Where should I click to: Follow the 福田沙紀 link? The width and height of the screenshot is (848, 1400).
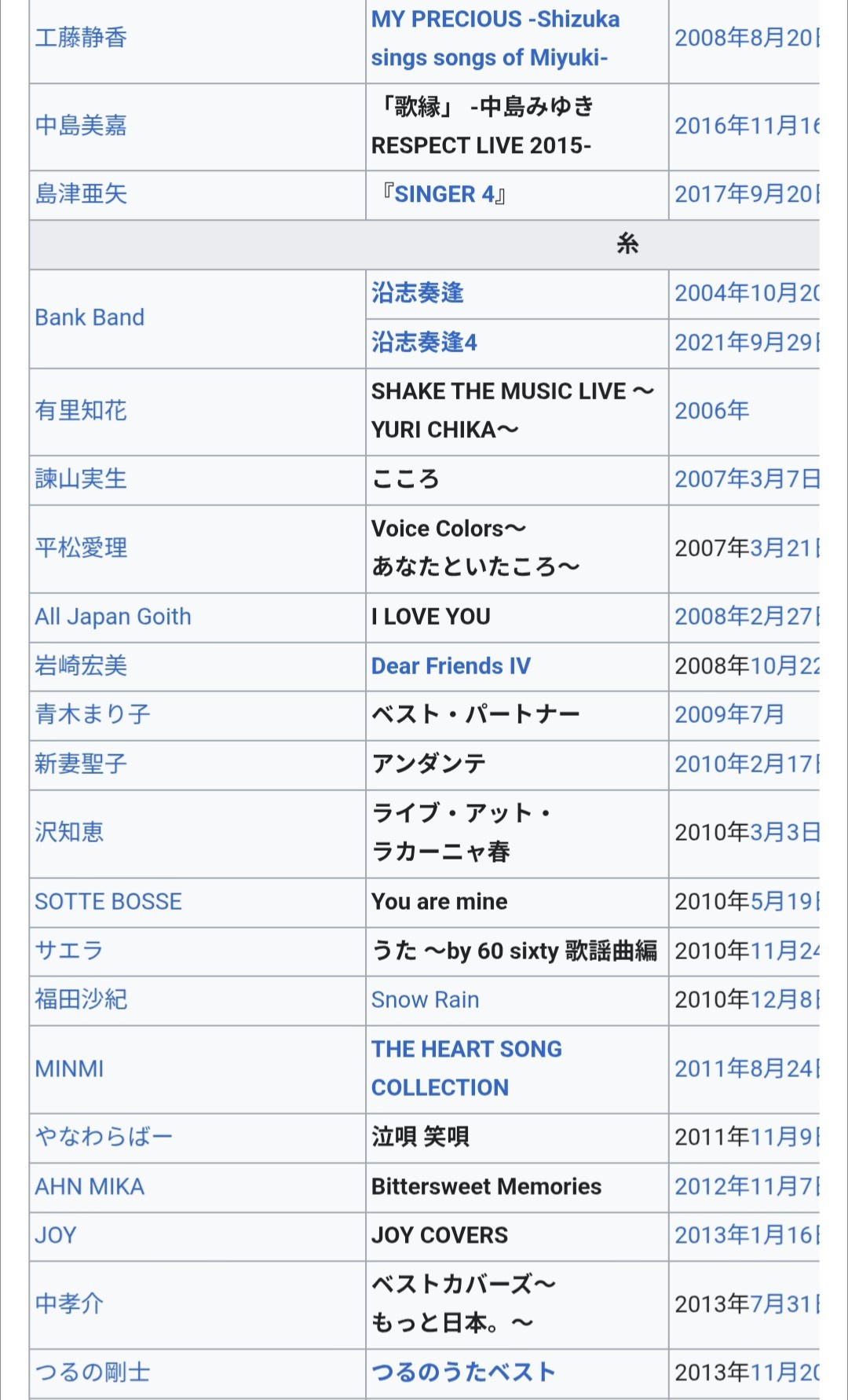[81, 999]
